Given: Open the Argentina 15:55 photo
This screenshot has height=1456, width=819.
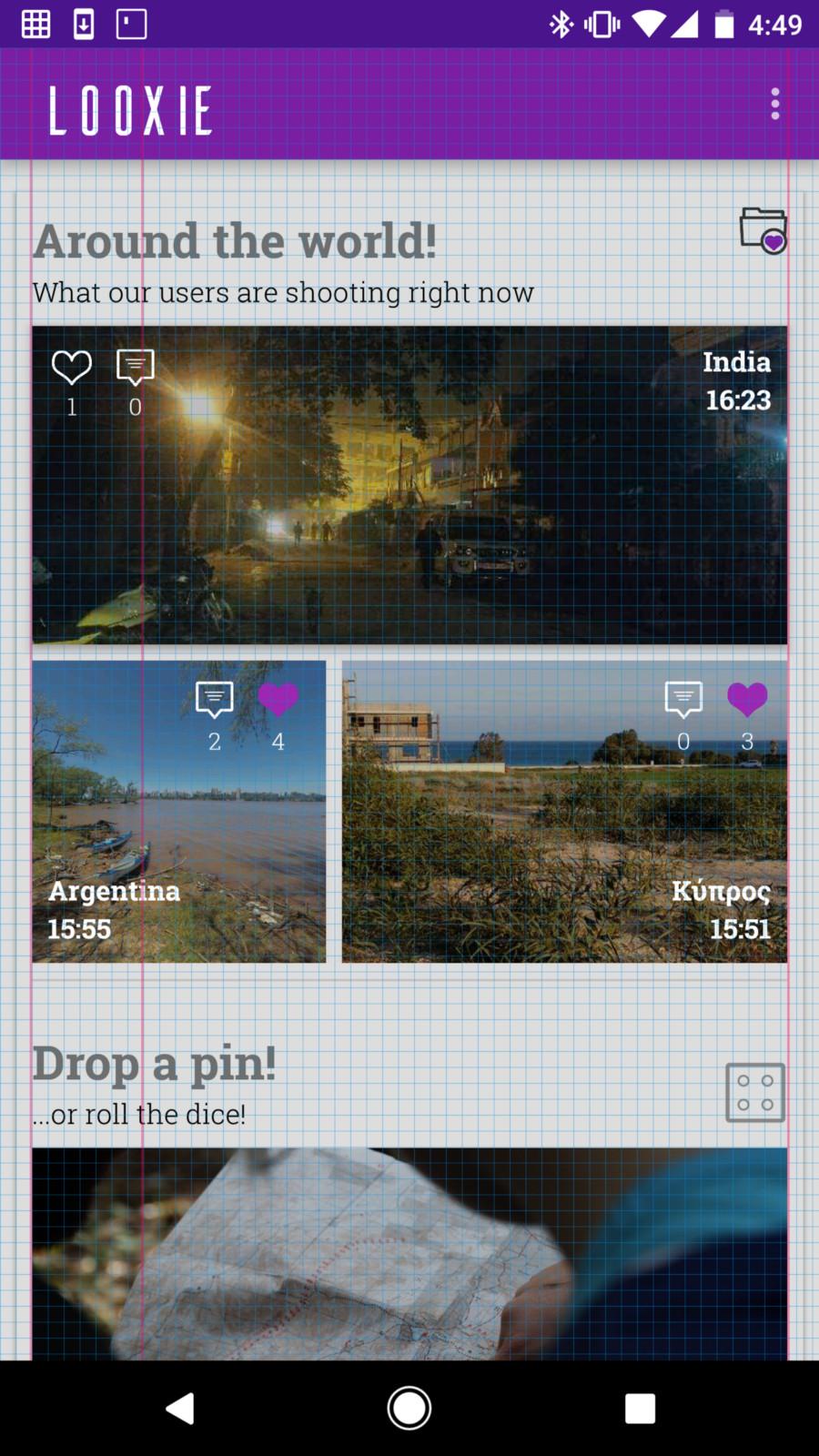Looking at the screenshot, I should coord(179,812).
